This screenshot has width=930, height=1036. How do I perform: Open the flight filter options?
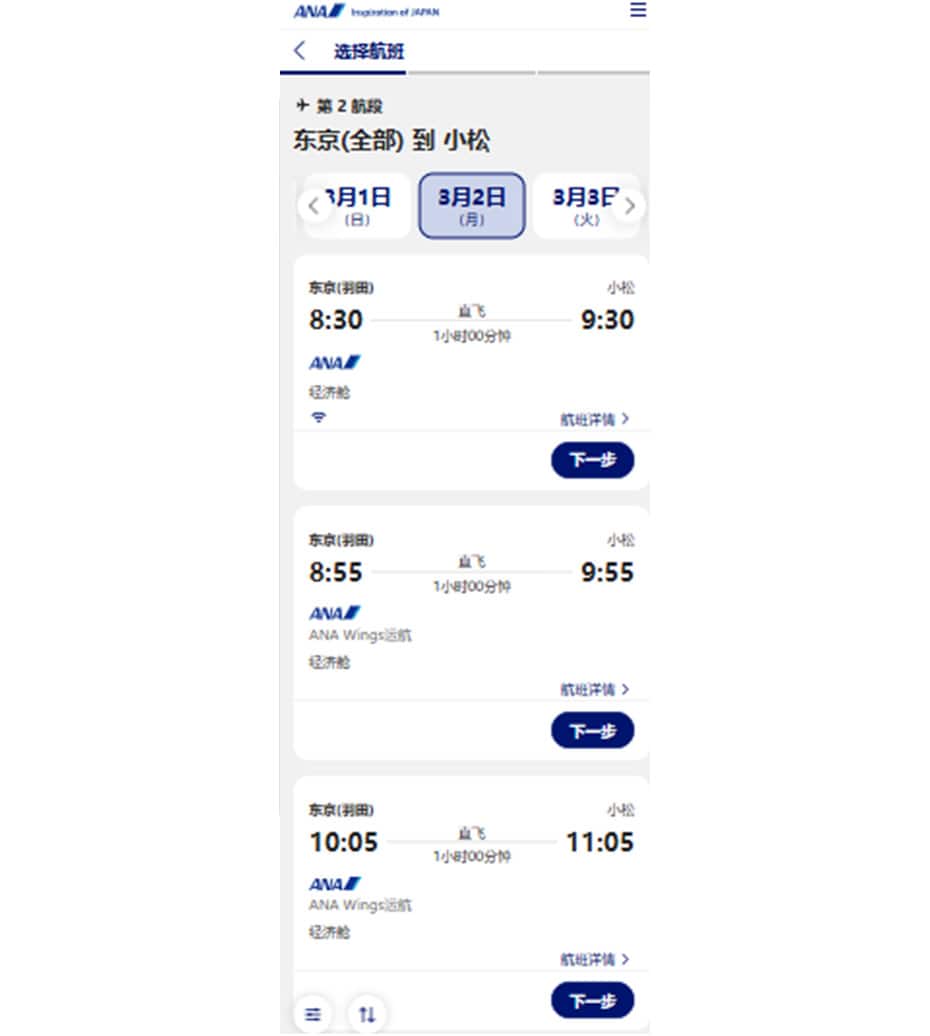(314, 1015)
